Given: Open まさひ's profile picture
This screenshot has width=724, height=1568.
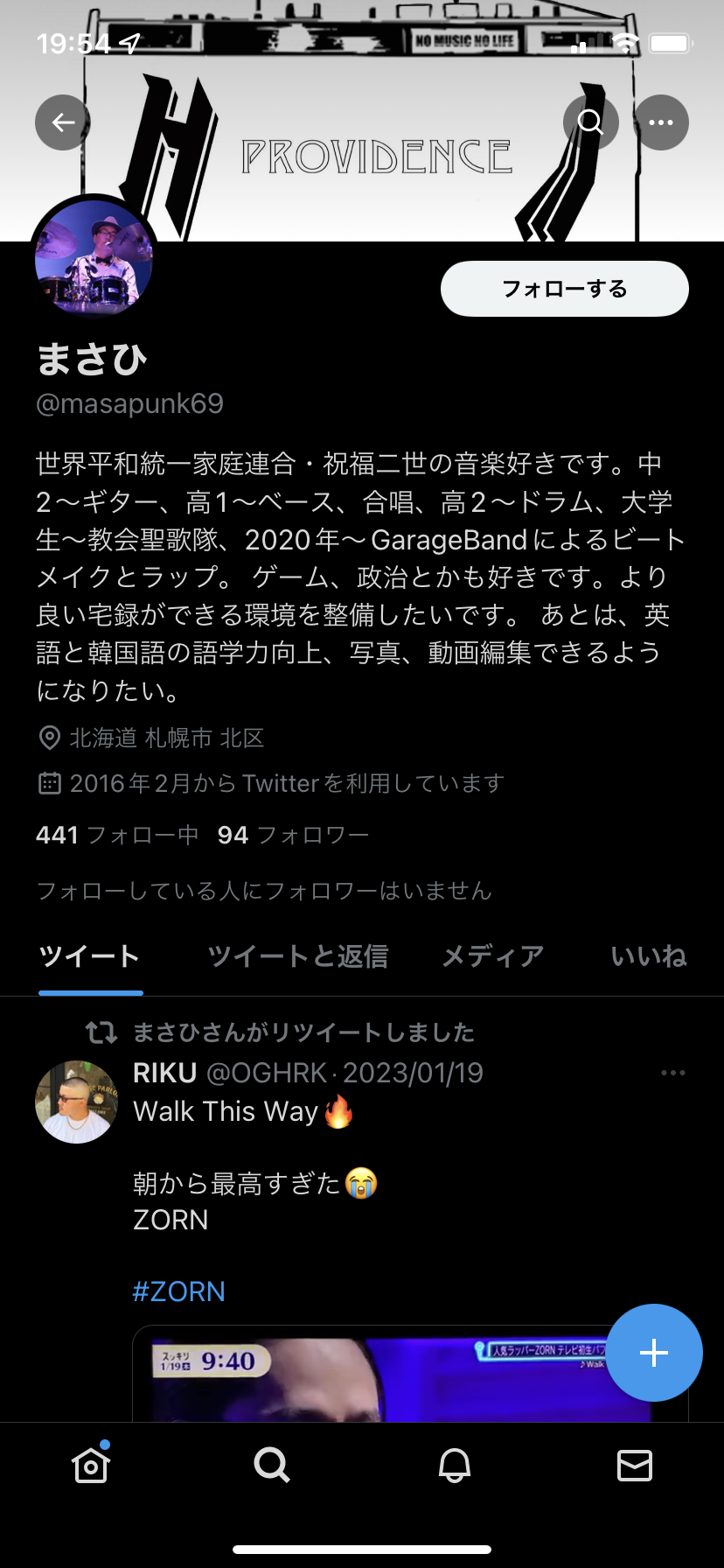Looking at the screenshot, I should coord(94,258).
